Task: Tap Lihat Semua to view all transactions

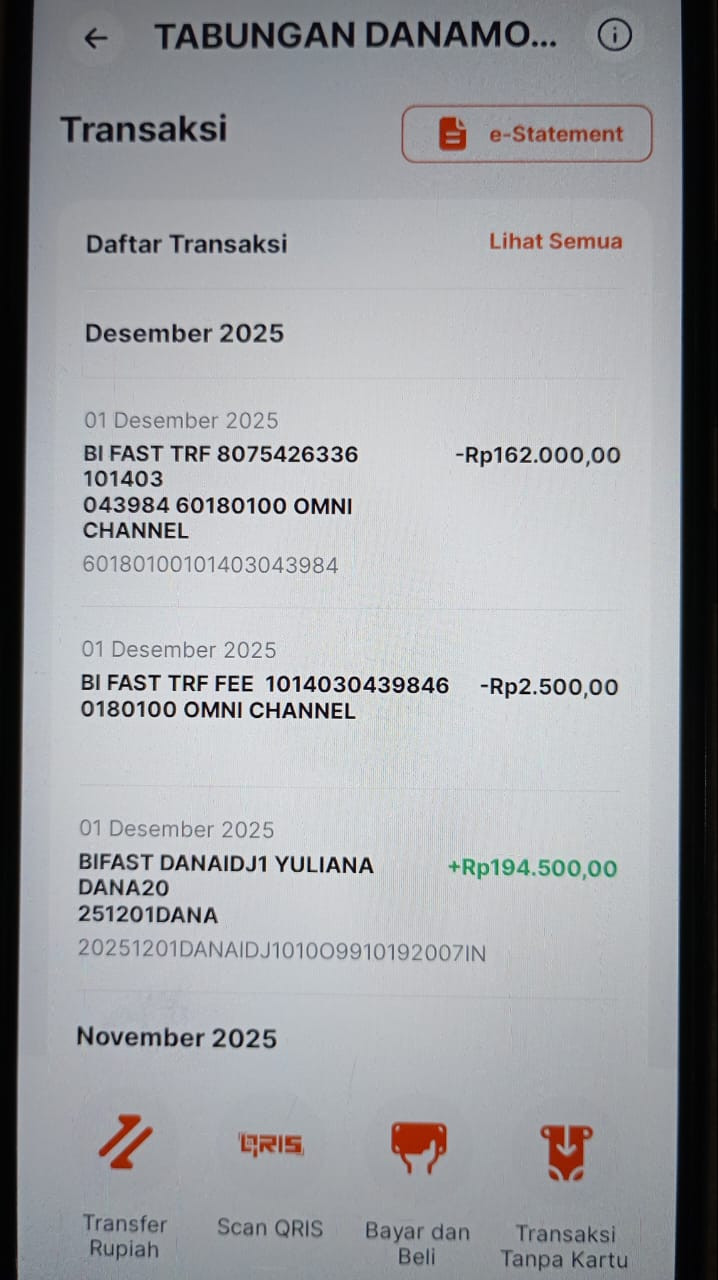Action: [555, 241]
